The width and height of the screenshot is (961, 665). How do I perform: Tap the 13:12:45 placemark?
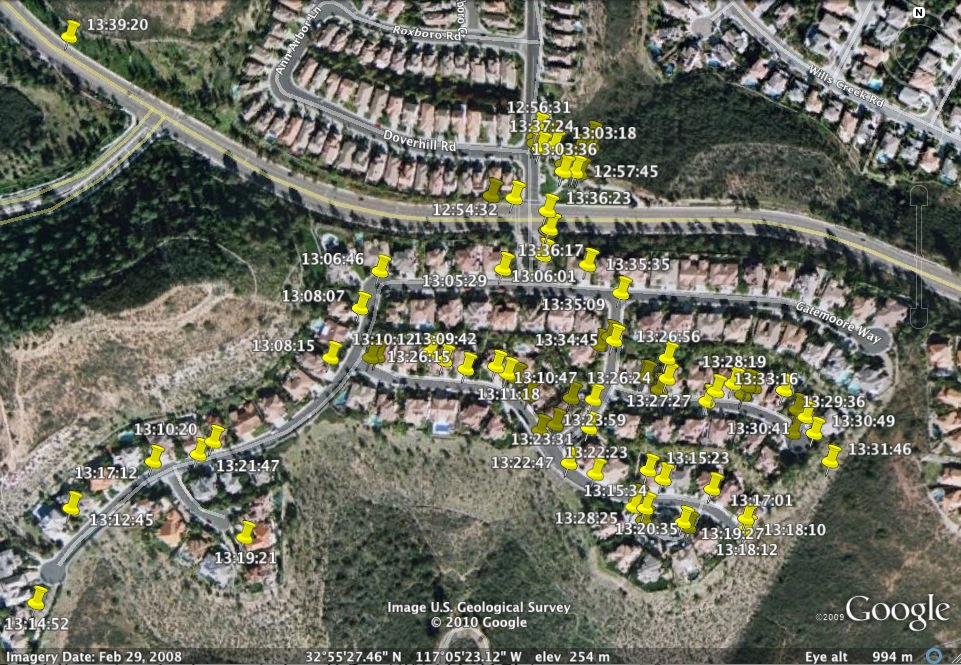pos(72,503)
